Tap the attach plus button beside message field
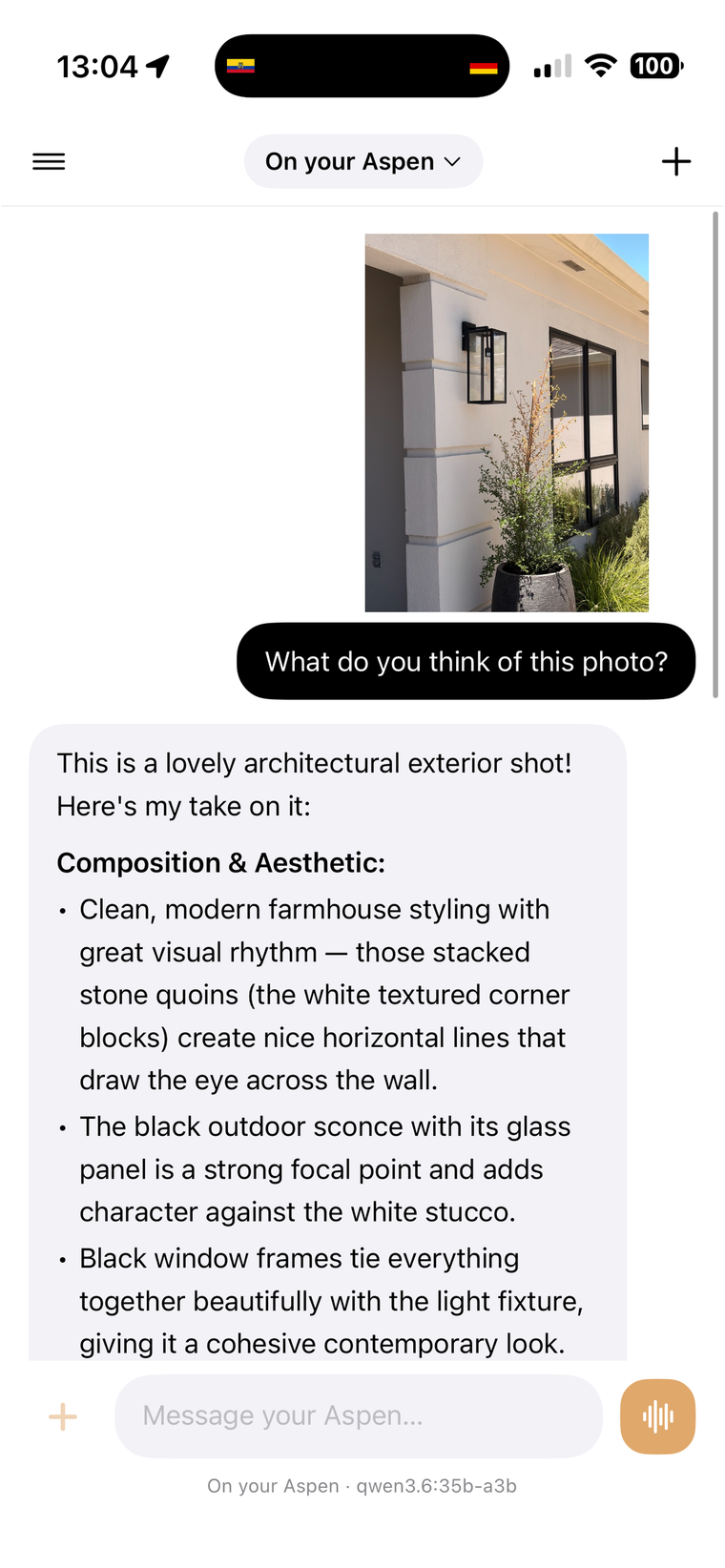Image resolution: width=725 pixels, height=1568 pixels. 63,1416
